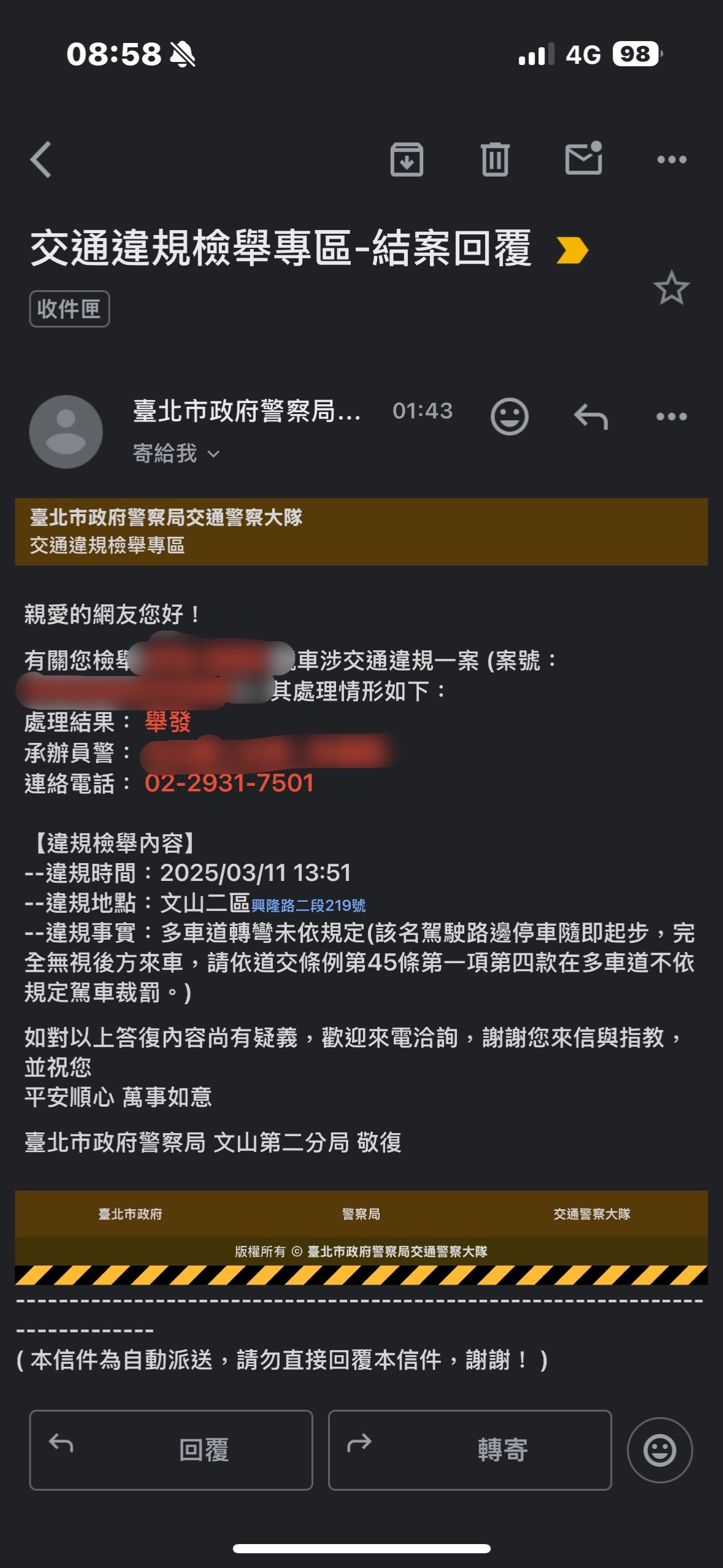Tap the 轉寄 forward button

pos(470,1450)
